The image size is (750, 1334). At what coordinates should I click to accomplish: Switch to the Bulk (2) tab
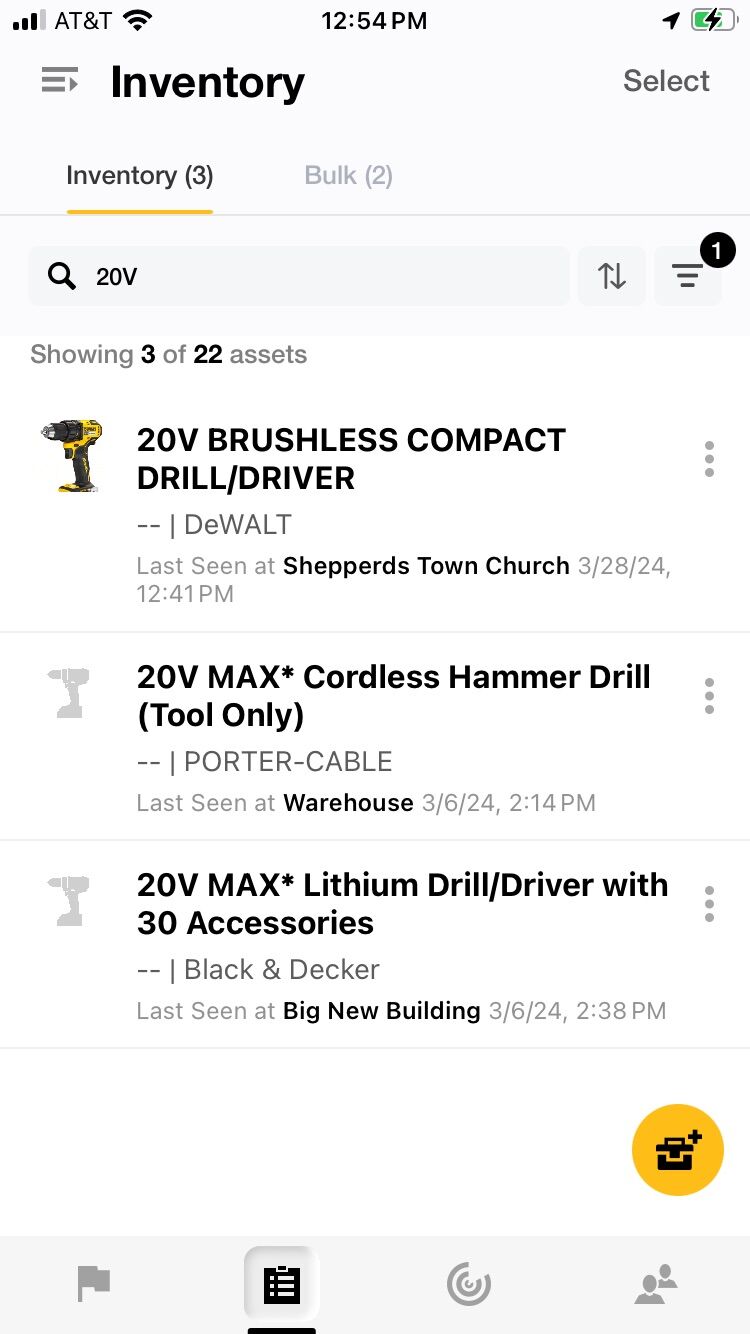[x=348, y=176]
